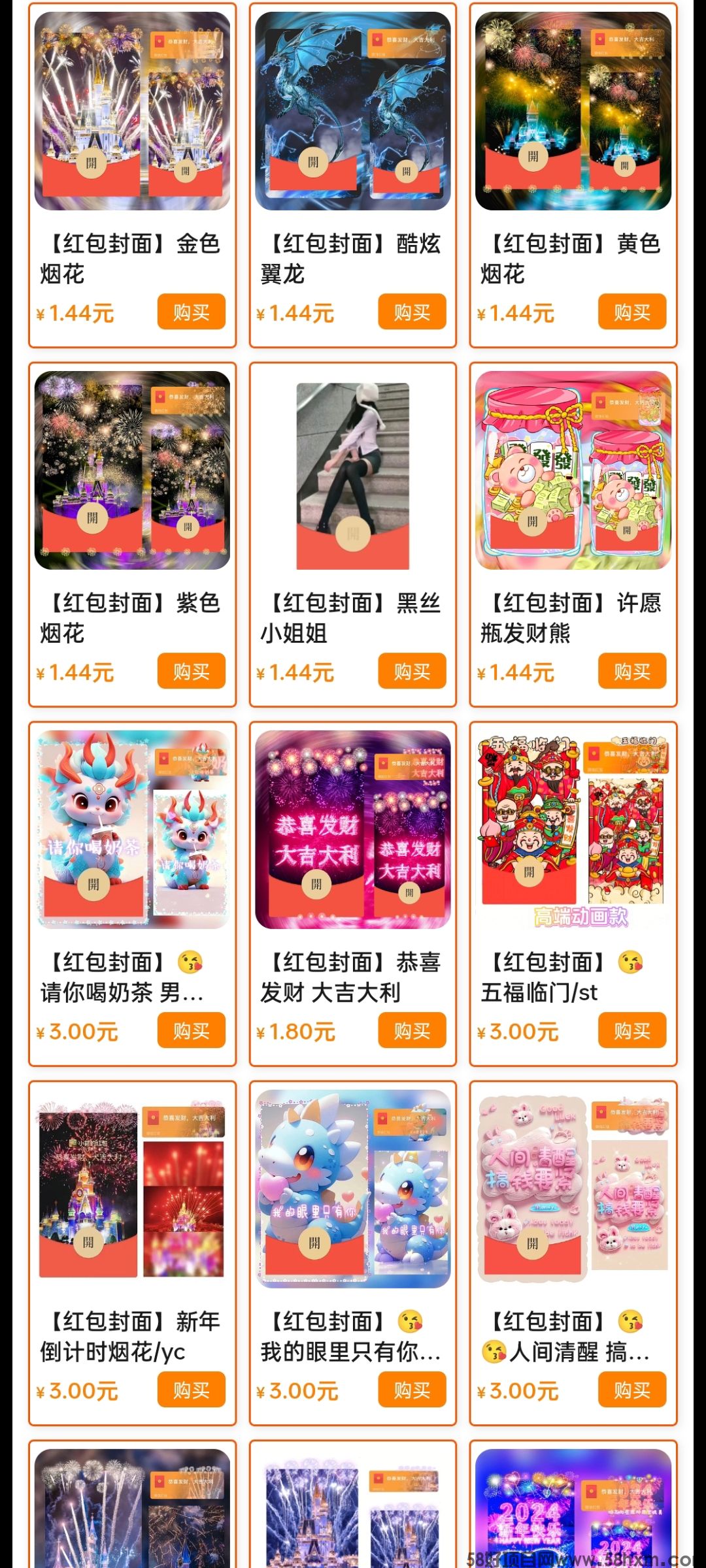Buy the 金色烟花 red packet cover
The height and width of the screenshot is (1568, 706).
pos(191,312)
